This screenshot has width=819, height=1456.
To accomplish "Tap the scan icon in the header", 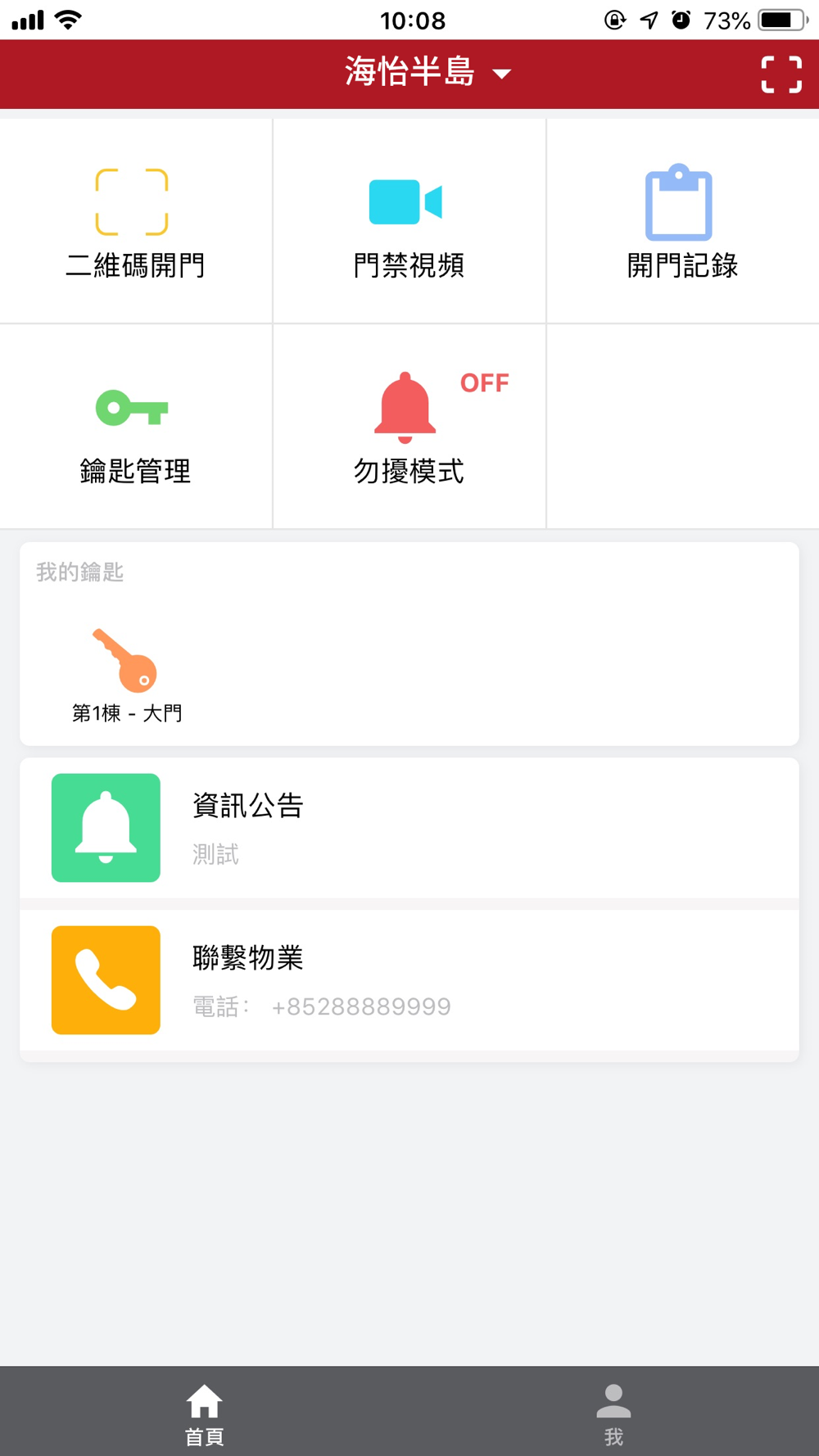I will coord(781,75).
